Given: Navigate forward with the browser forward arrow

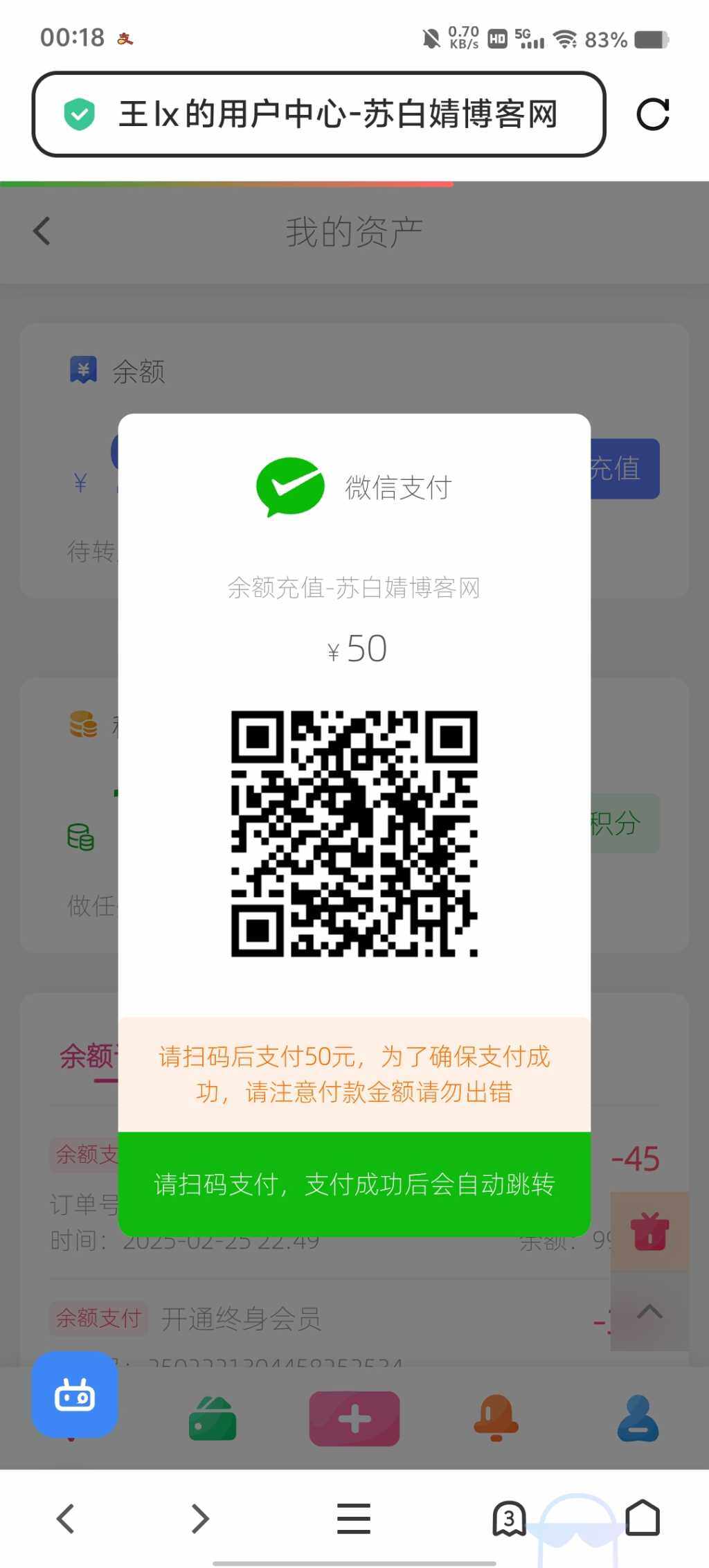Looking at the screenshot, I should tap(200, 1518).
